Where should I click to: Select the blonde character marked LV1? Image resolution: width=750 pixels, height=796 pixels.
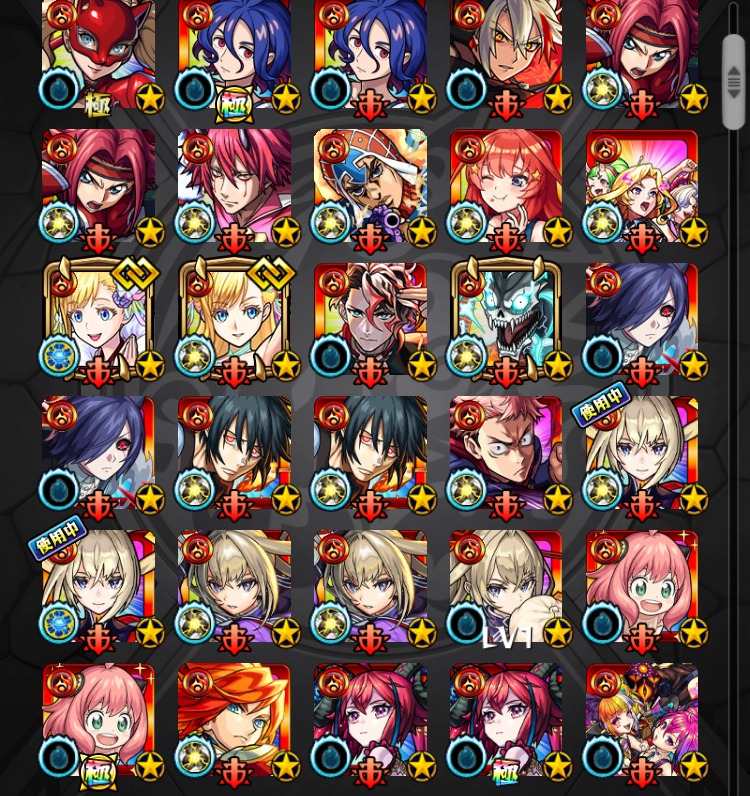pos(506,589)
